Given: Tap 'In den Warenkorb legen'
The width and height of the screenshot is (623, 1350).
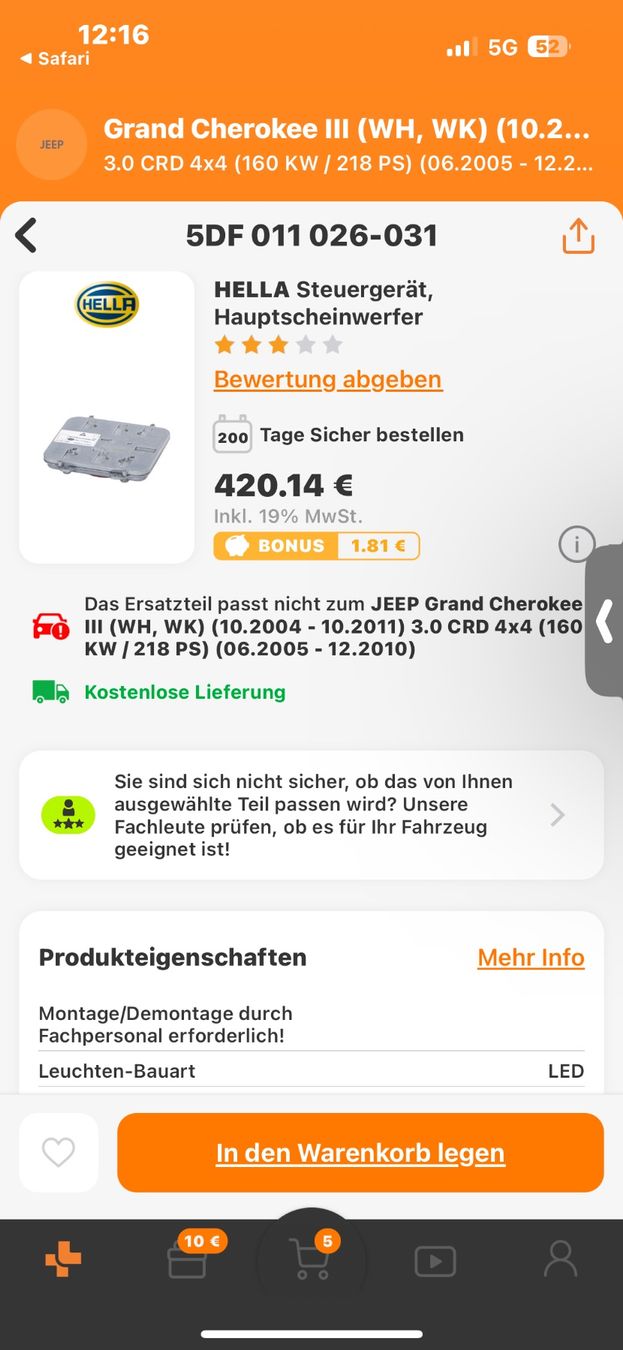Looking at the screenshot, I should tap(360, 1153).
